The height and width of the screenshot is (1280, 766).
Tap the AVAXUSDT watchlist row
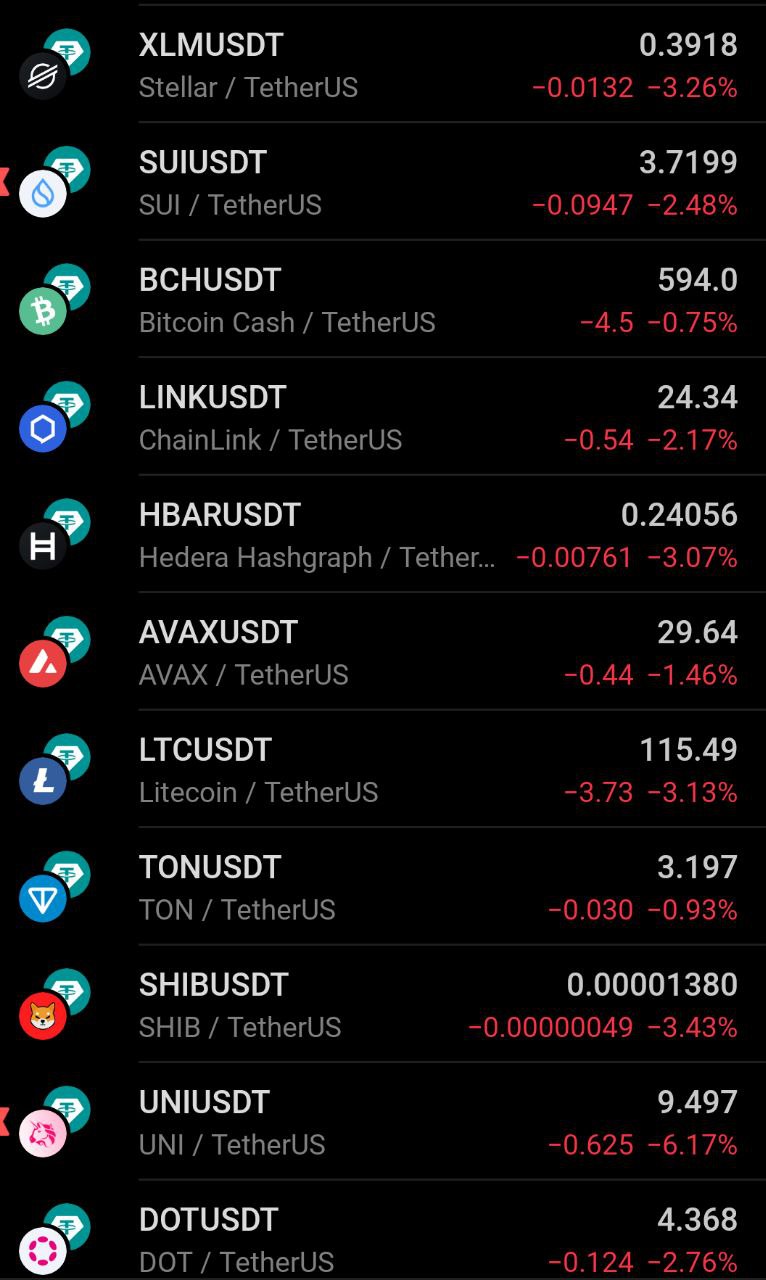[x=383, y=652]
